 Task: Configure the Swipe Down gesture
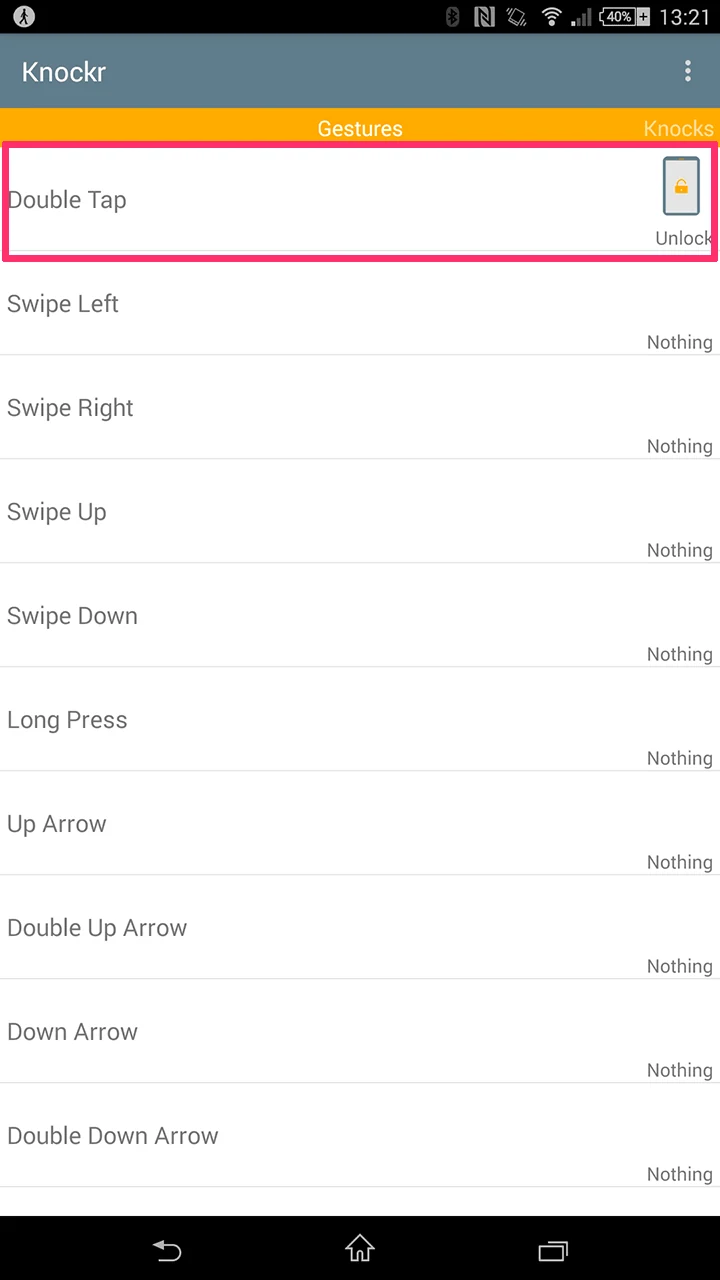[x=360, y=616]
